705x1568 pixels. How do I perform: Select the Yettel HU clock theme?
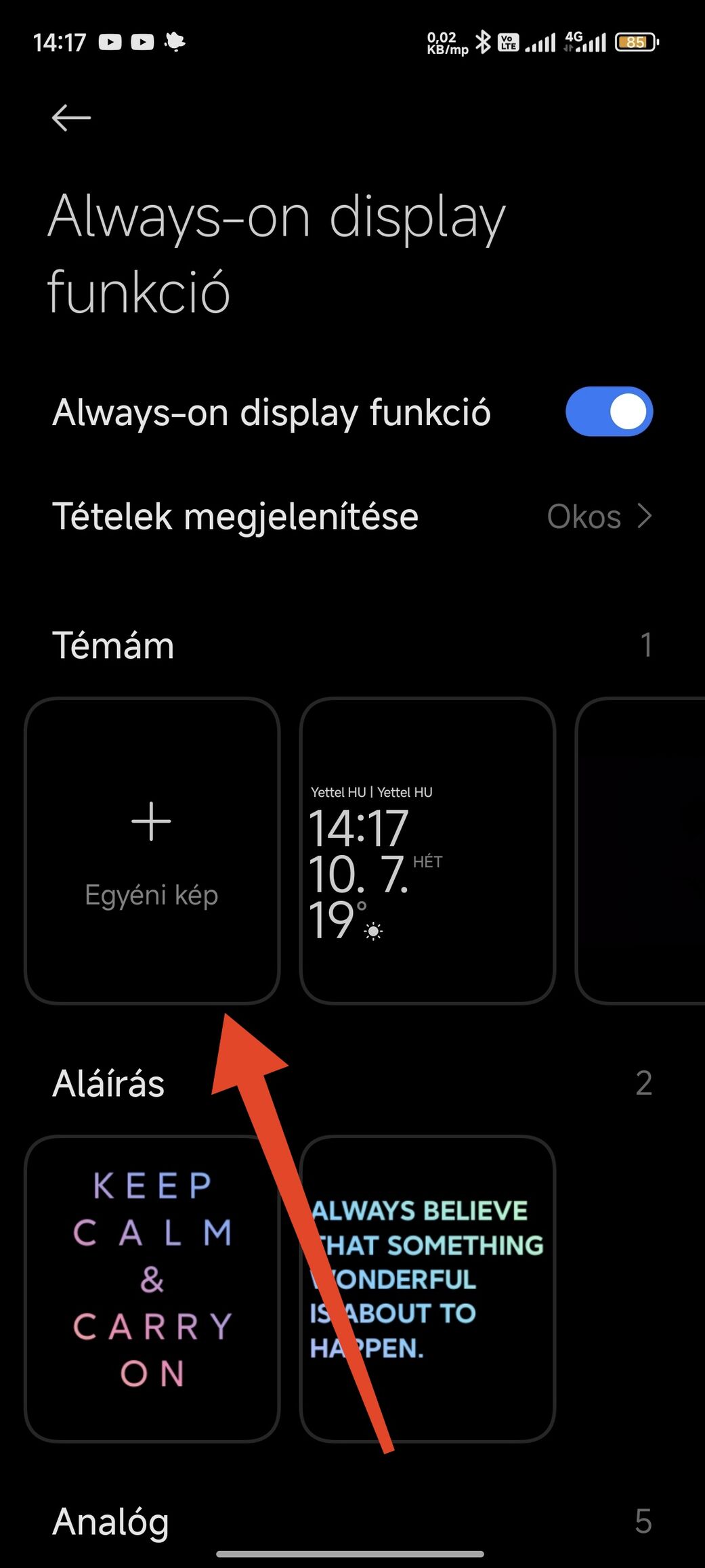(428, 851)
